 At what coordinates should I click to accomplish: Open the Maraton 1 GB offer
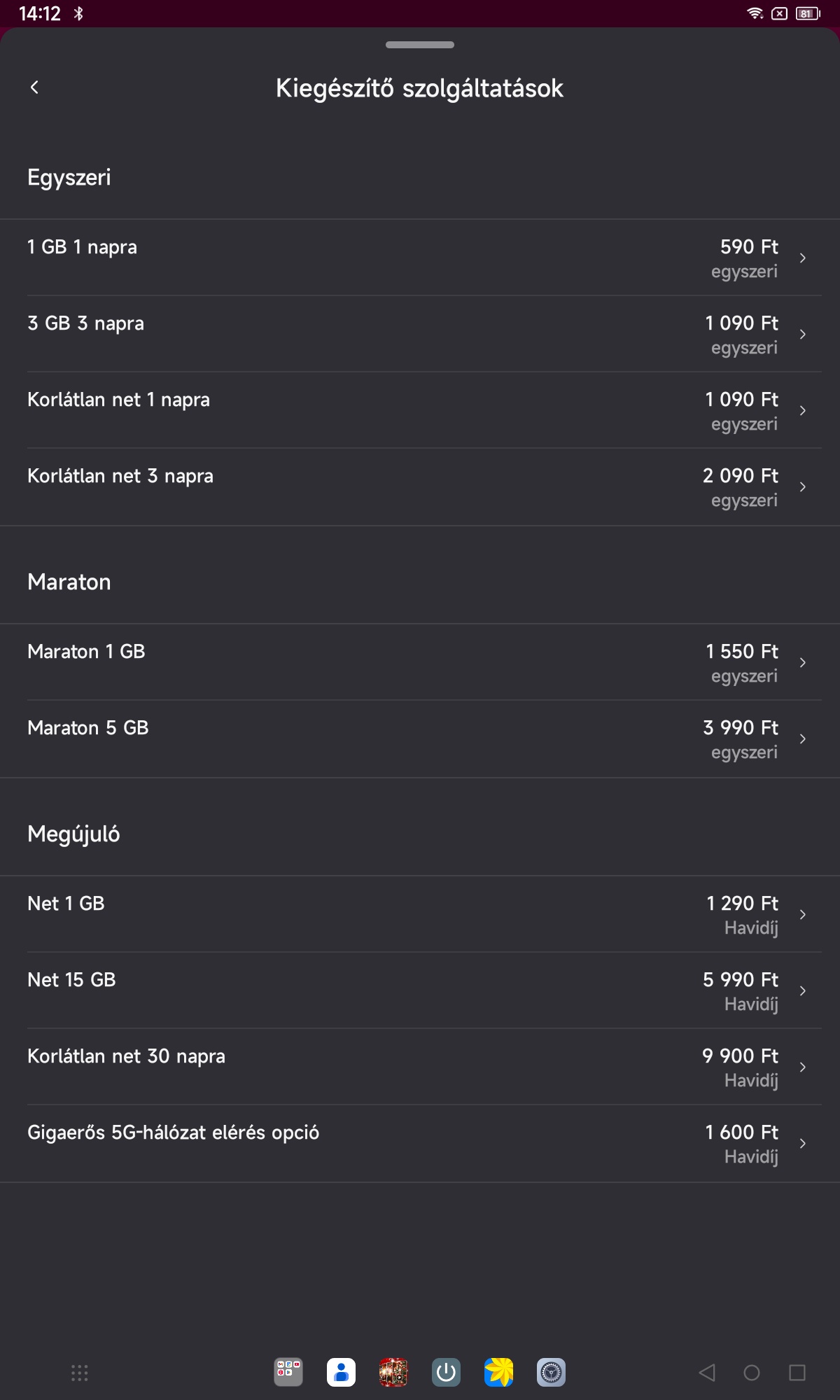(x=420, y=662)
